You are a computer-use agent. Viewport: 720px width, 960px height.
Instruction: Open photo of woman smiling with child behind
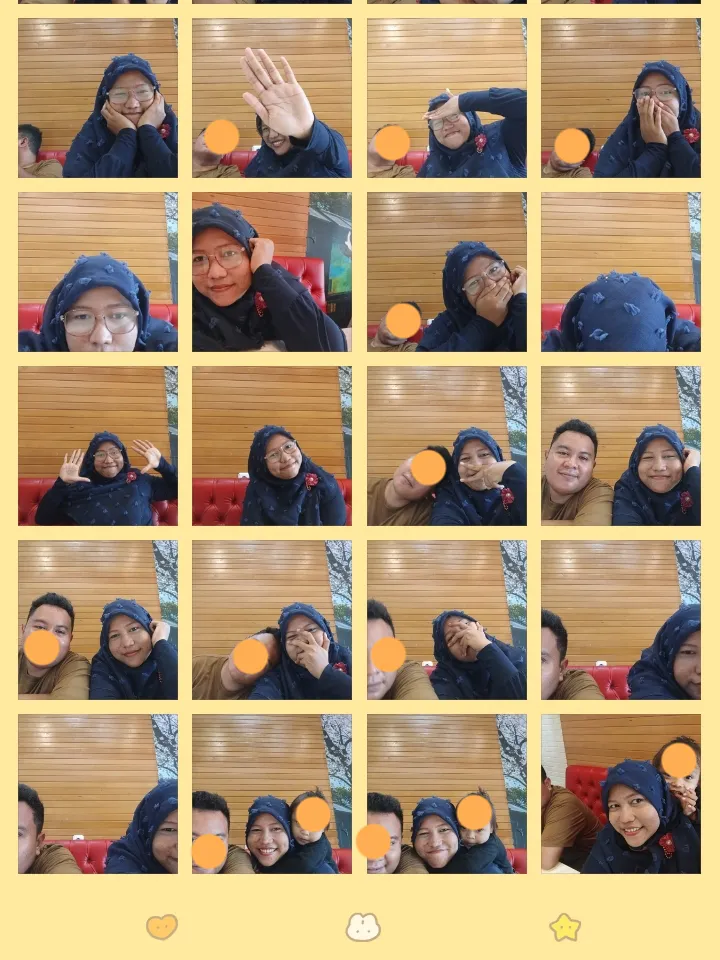click(x=621, y=794)
